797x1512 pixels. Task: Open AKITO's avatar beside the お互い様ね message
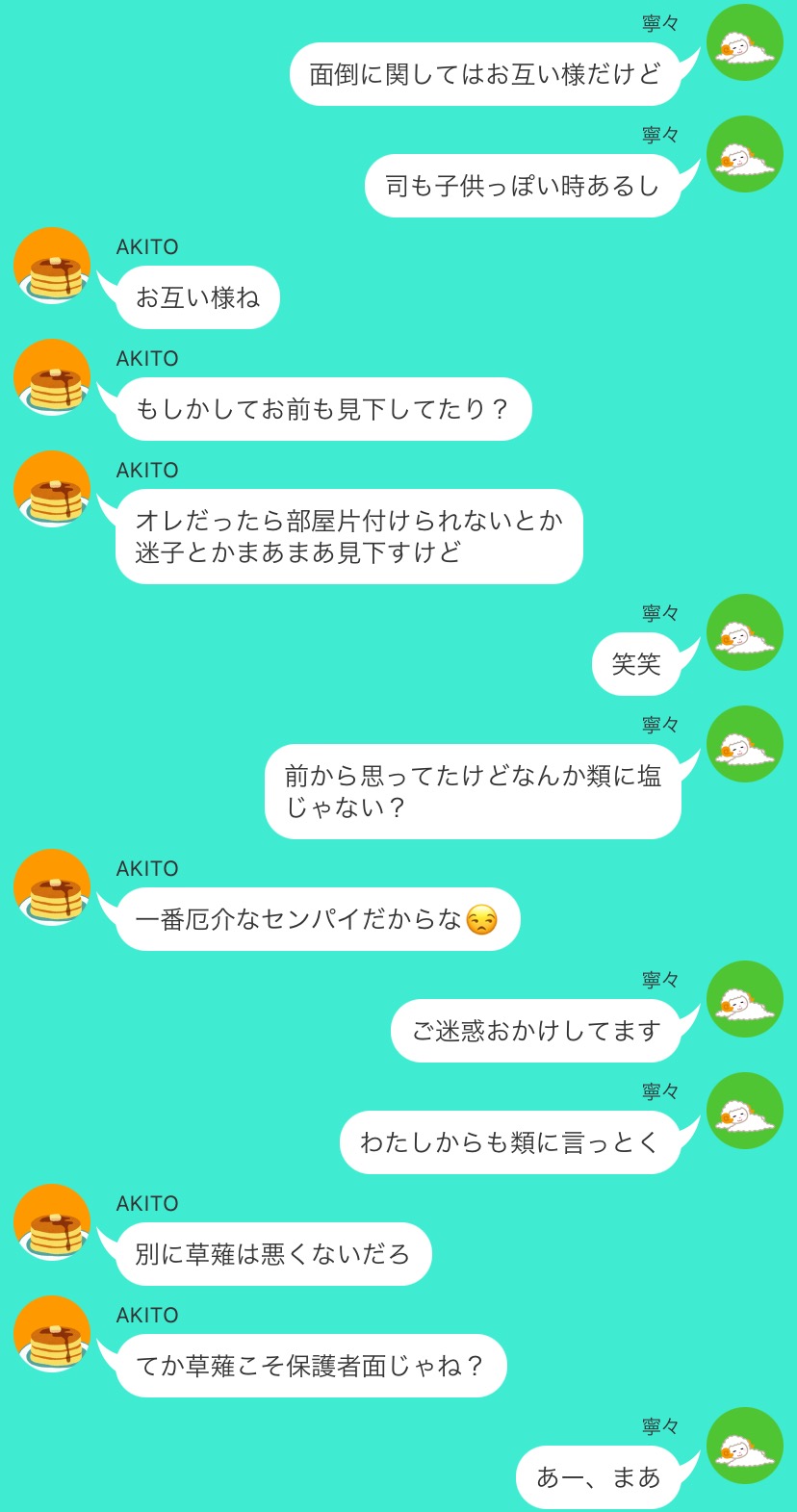52,266
